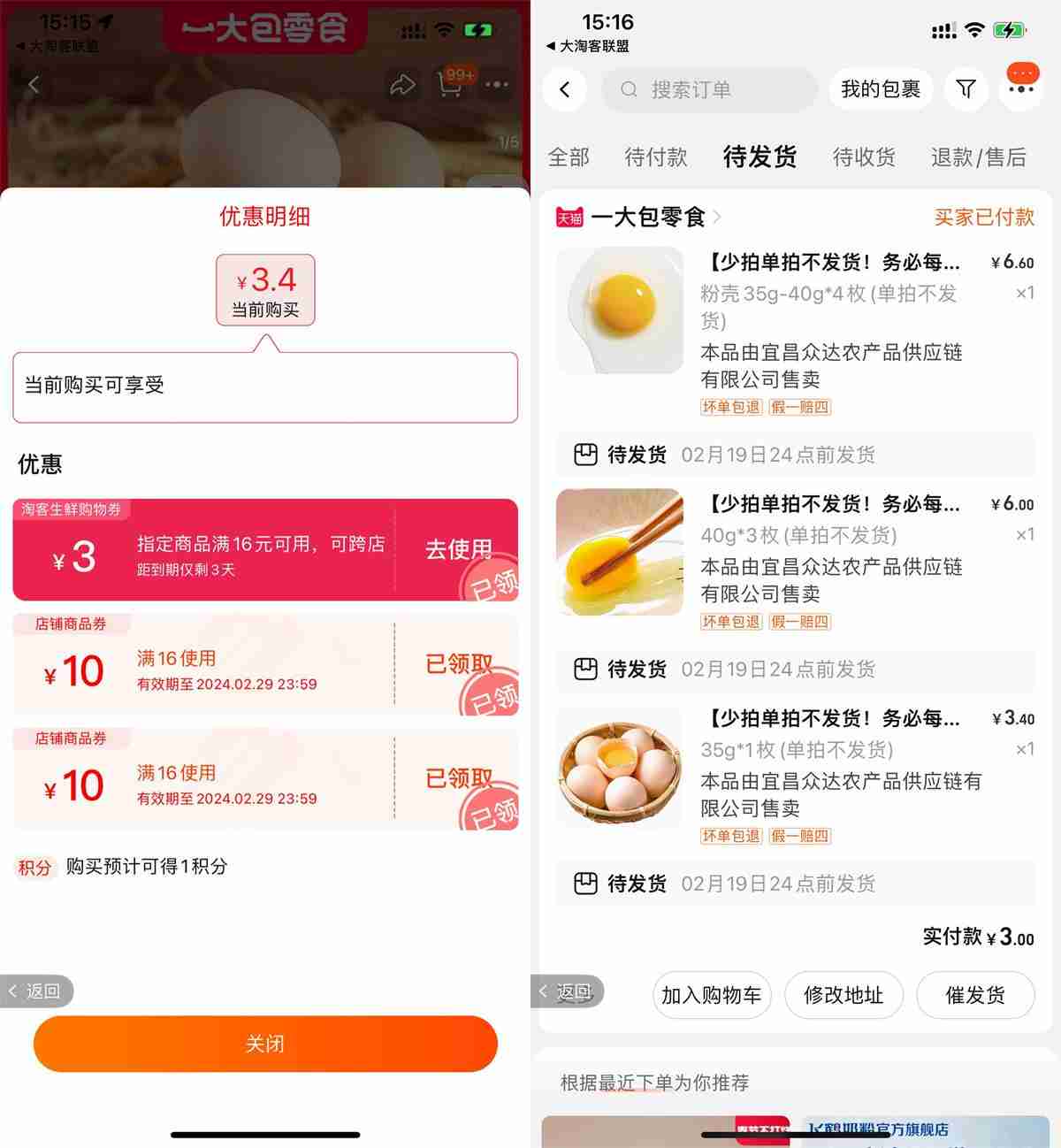Image resolution: width=1061 pixels, height=1148 pixels.
Task: Click 去使用 on the ¥3 coupon
Action: 458,549
